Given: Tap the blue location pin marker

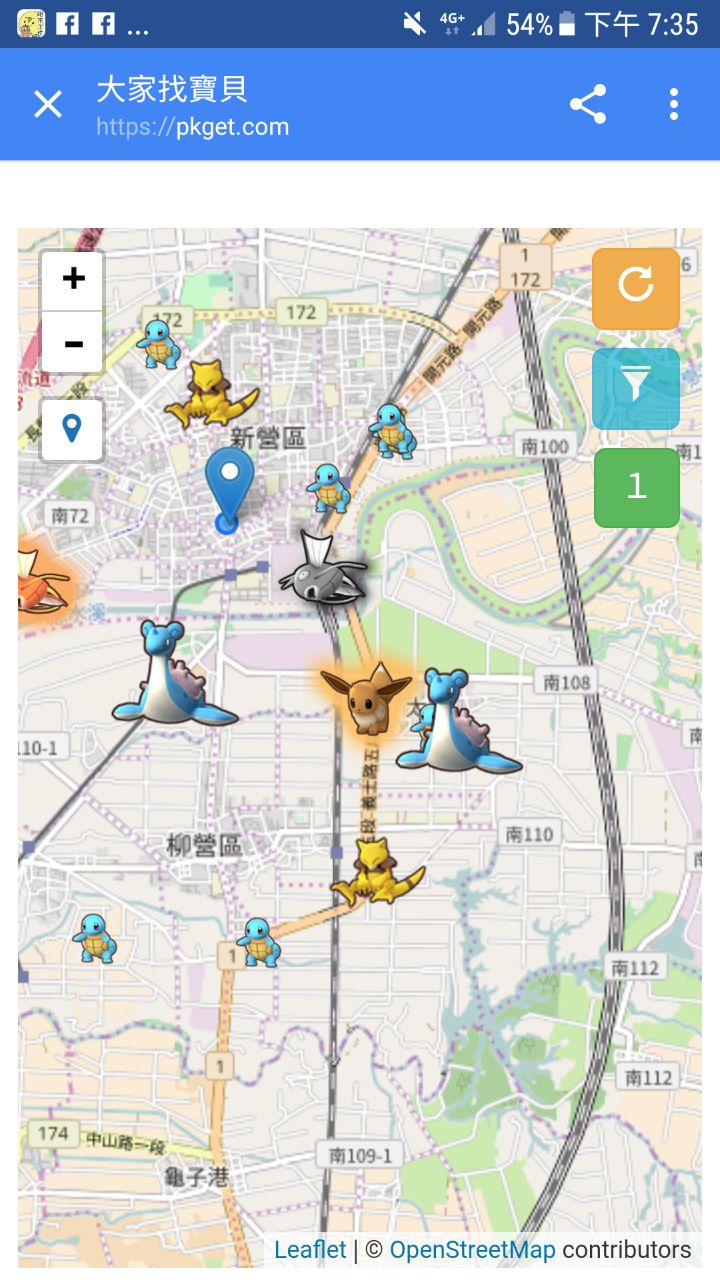Looking at the screenshot, I should click(x=229, y=483).
